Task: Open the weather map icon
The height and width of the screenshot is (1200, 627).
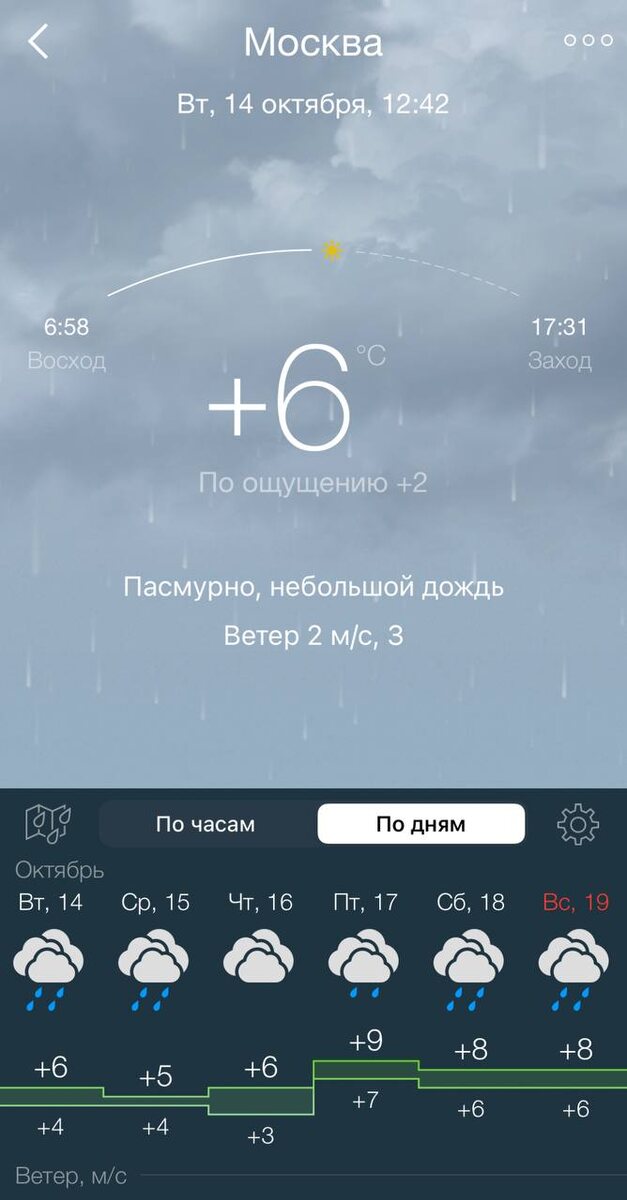Action: point(47,824)
